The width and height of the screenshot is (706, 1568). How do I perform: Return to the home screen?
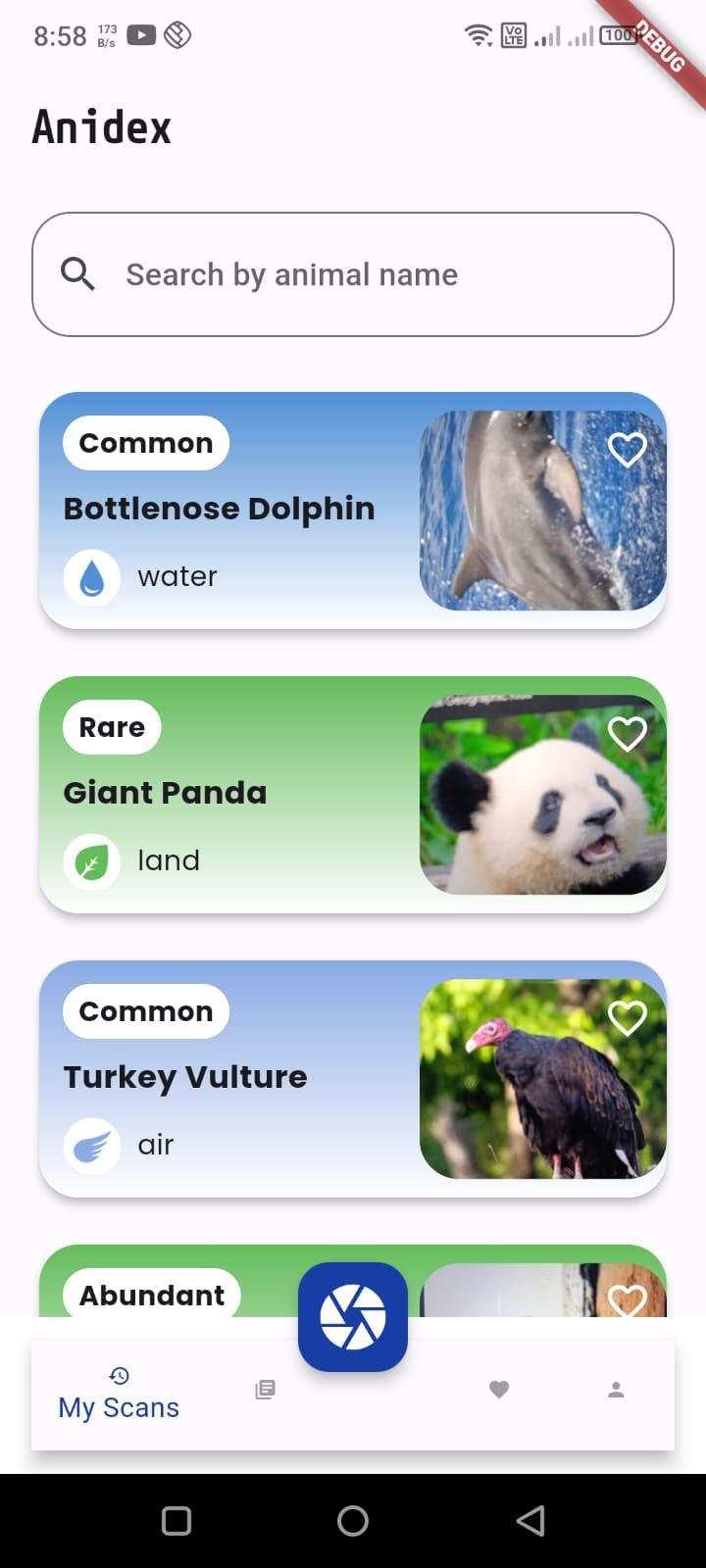pos(353,1521)
